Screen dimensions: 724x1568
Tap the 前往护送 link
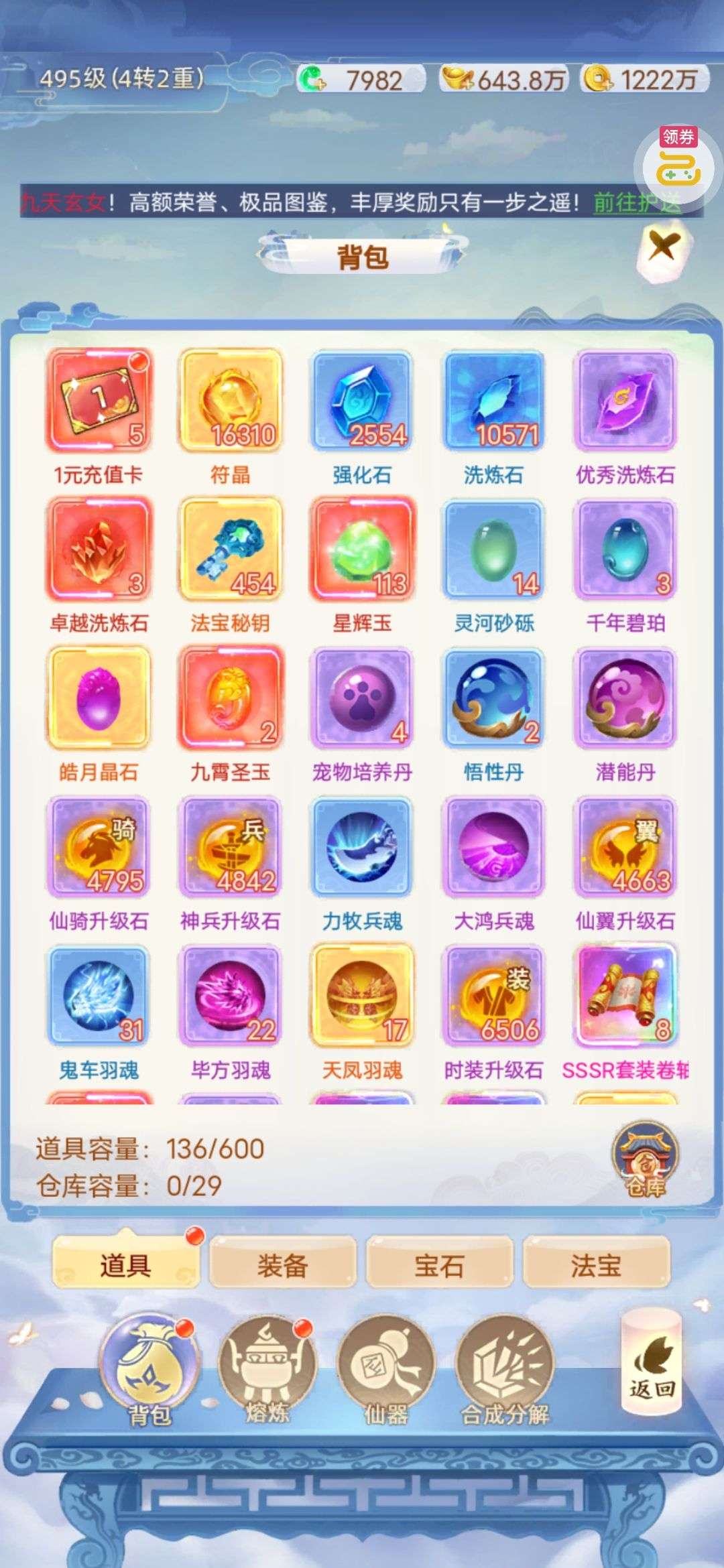pyautogui.click(x=638, y=202)
